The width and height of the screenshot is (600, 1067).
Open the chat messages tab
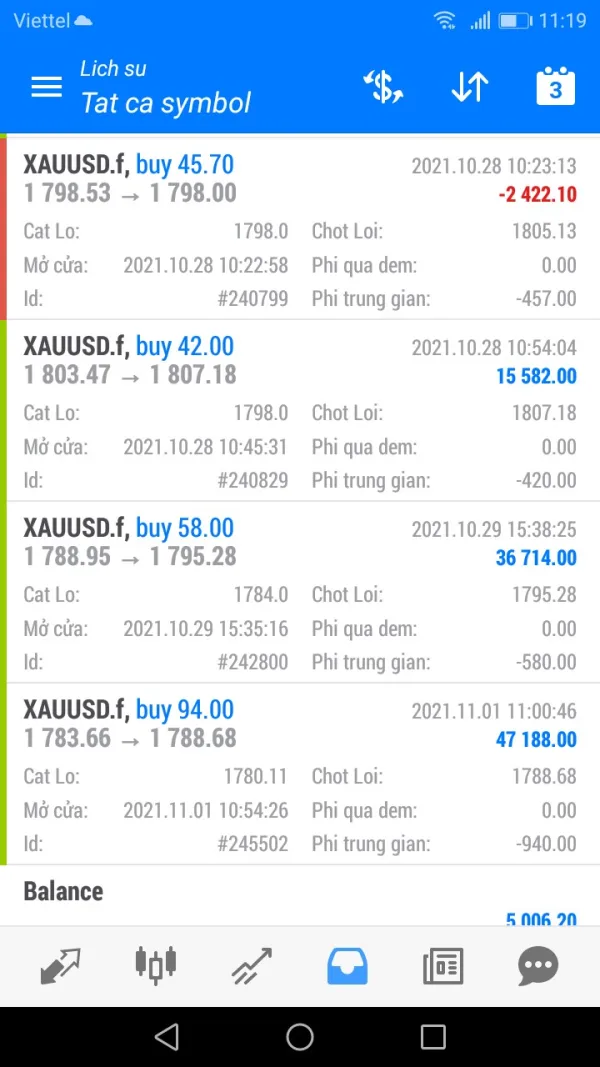pos(538,966)
